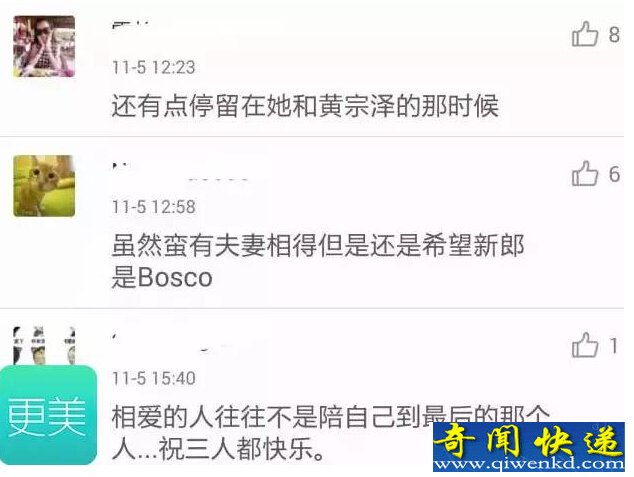Open profile of the 12:23 commenter's avatar
Image resolution: width=634 pixels, height=477 pixels.
tap(44, 46)
